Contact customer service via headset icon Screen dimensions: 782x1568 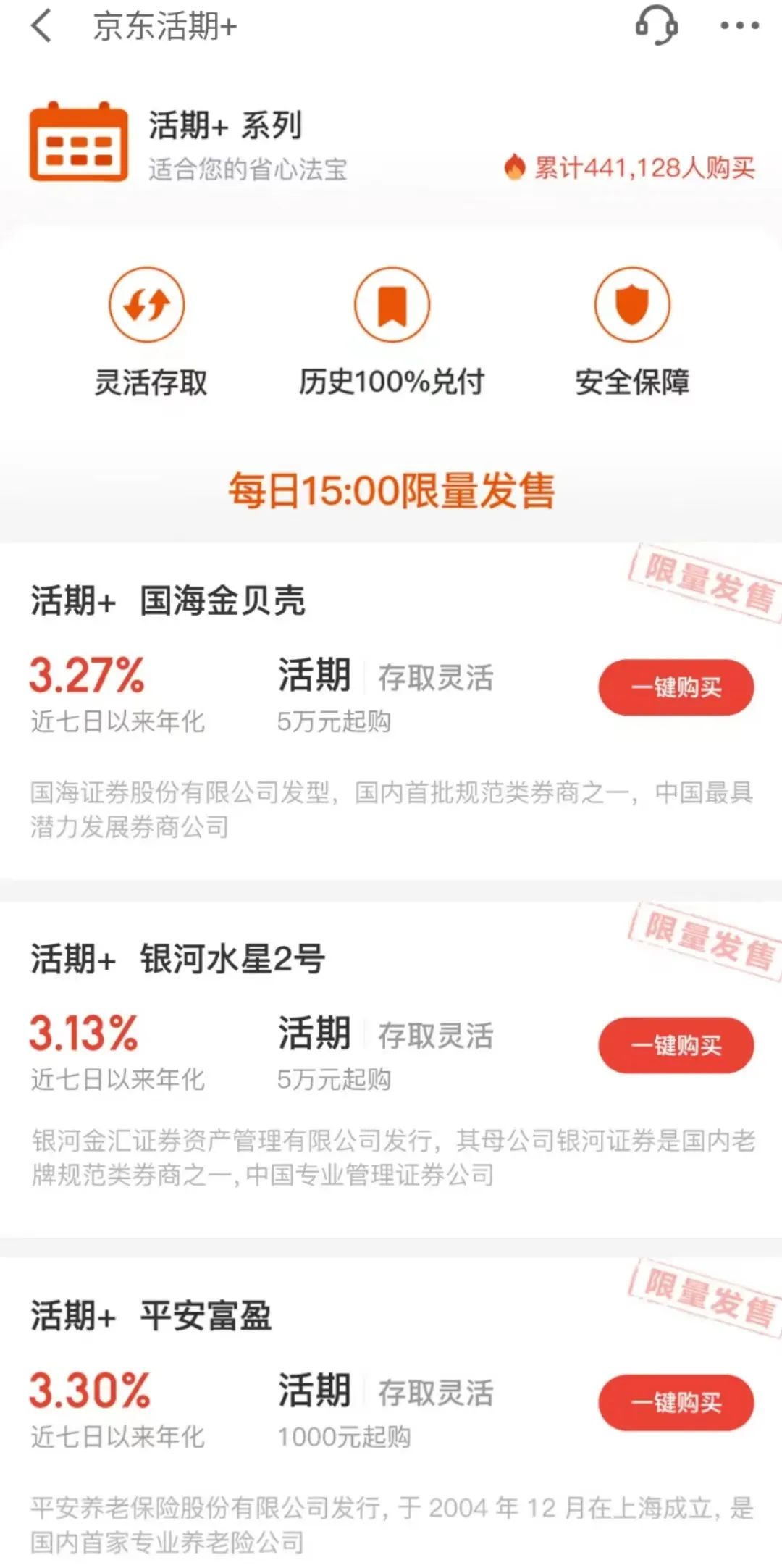656,26
